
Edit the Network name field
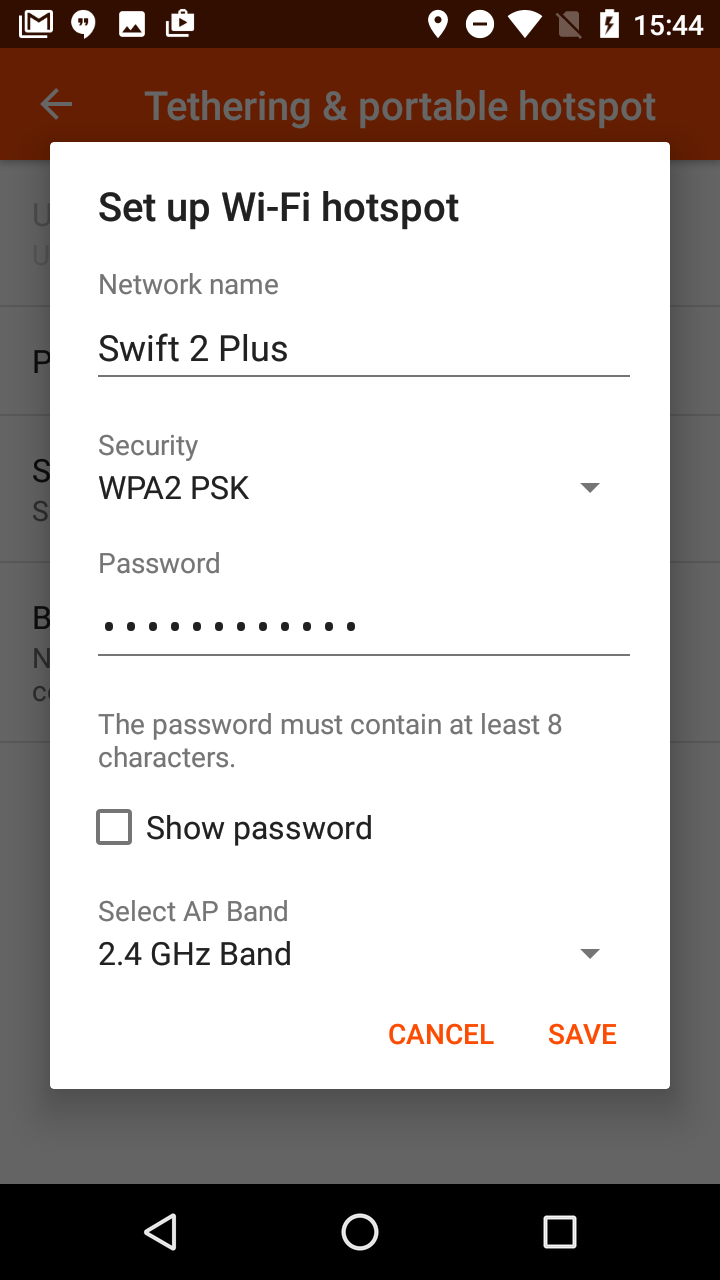[364, 349]
